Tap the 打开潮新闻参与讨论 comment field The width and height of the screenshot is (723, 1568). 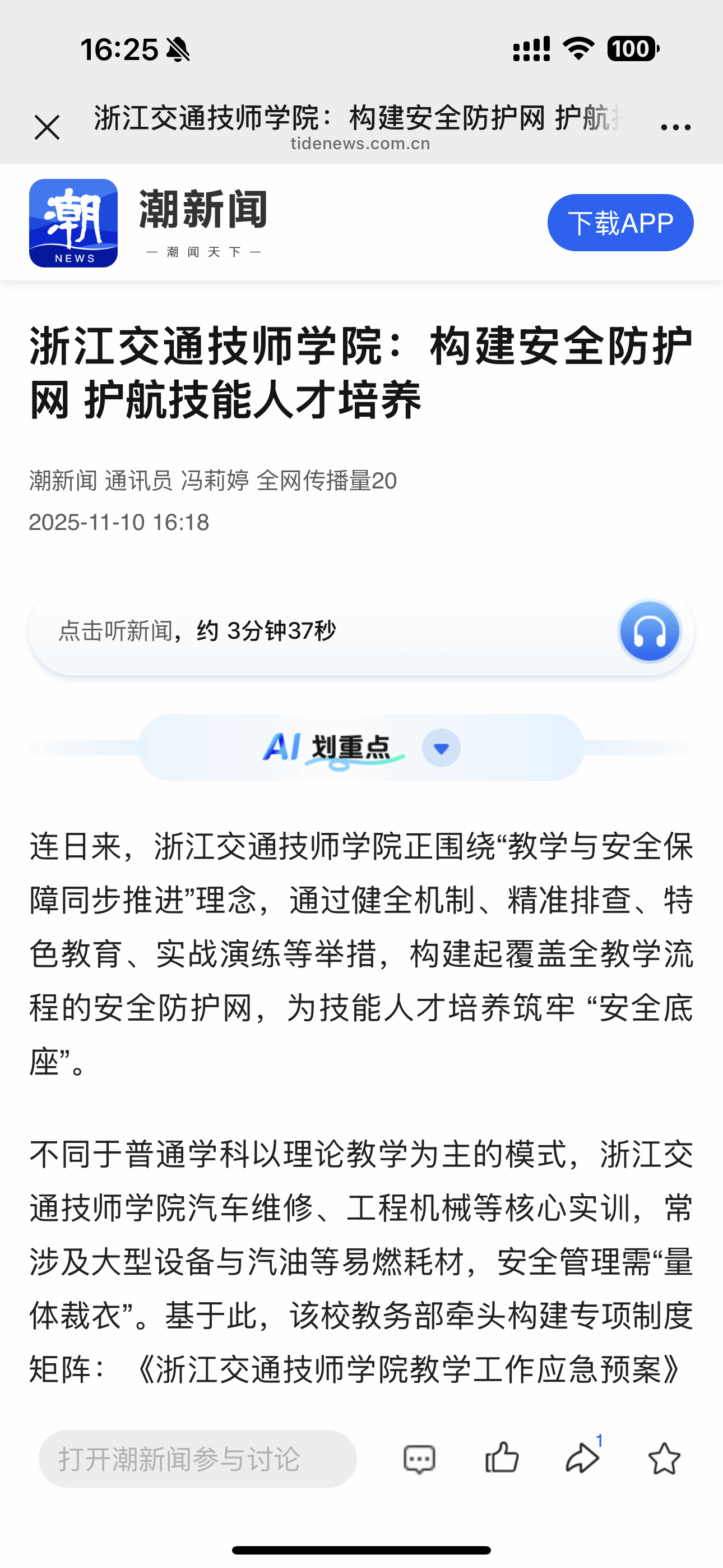(197, 1459)
